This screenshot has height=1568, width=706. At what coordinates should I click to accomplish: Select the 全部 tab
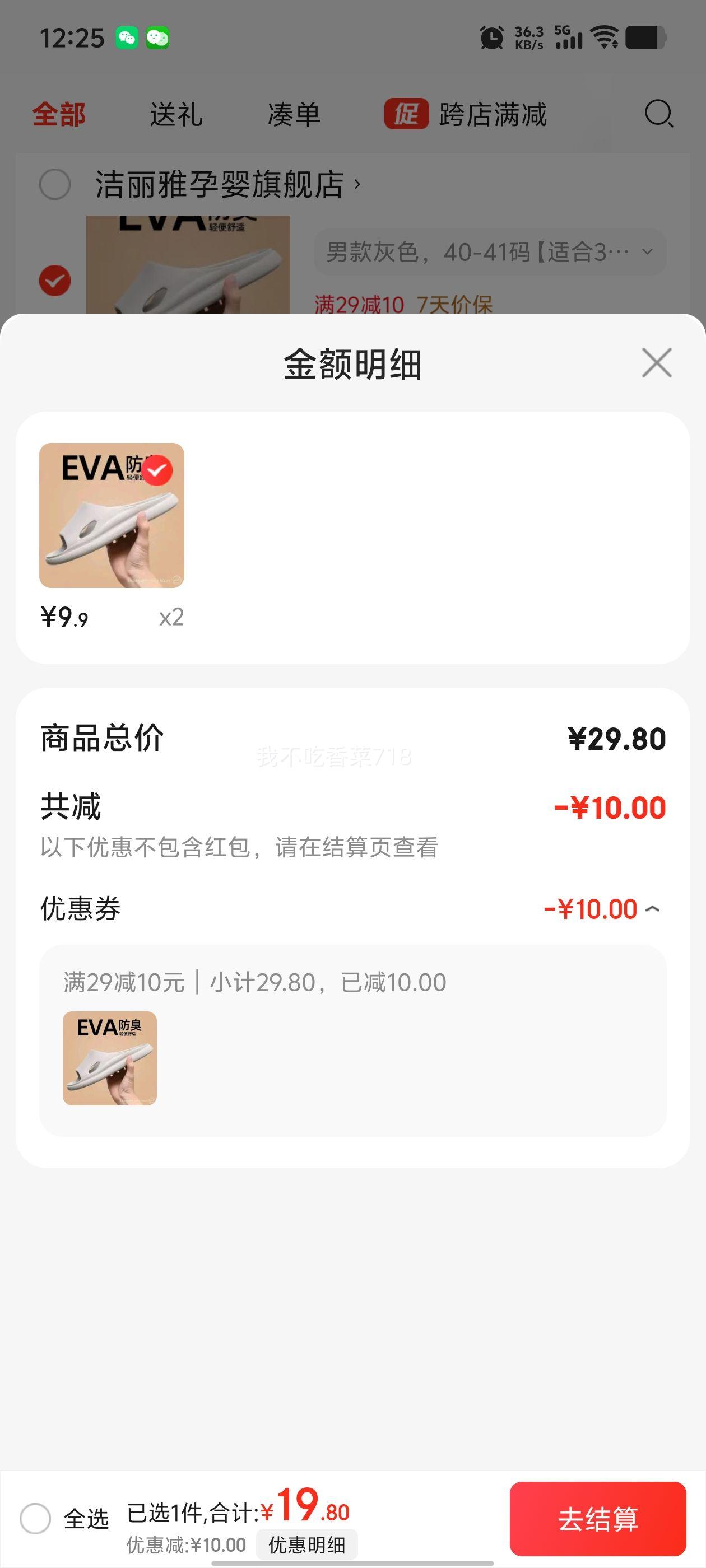(59, 114)
